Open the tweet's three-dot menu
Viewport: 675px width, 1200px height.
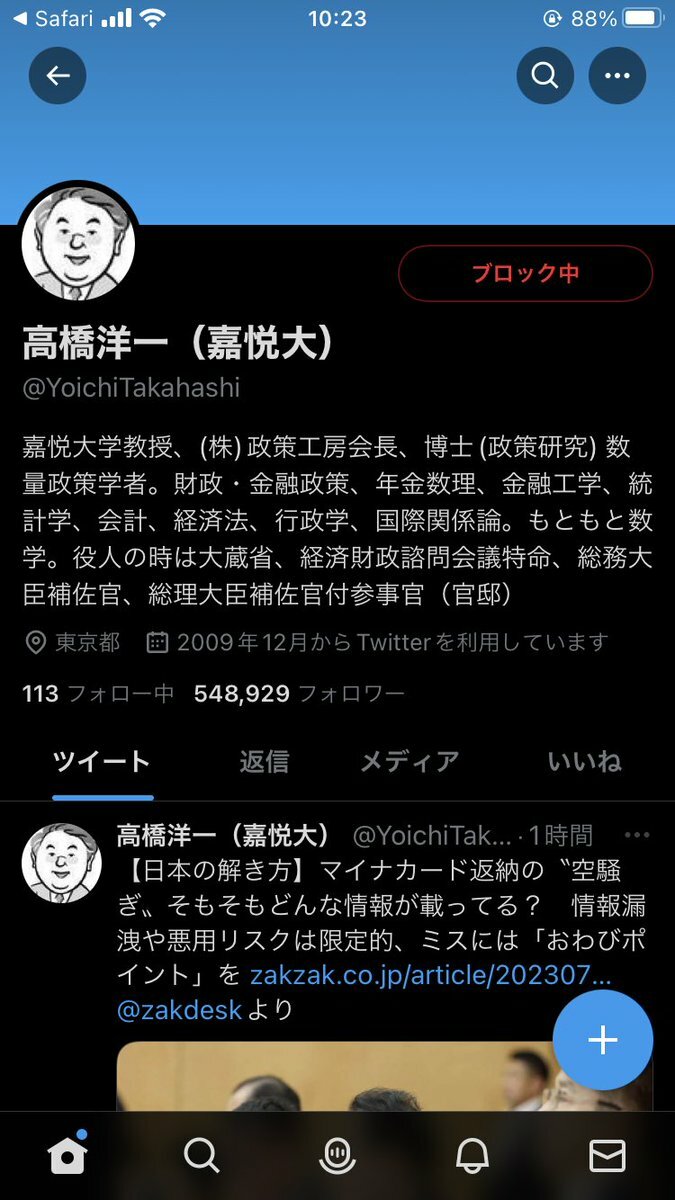pos(637,835)
